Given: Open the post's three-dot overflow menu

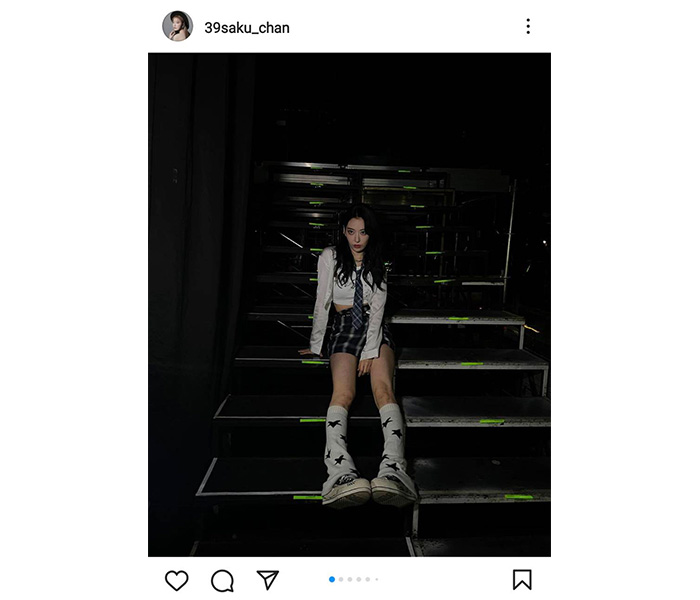Looking at the screenshot, I should (528, 27).
